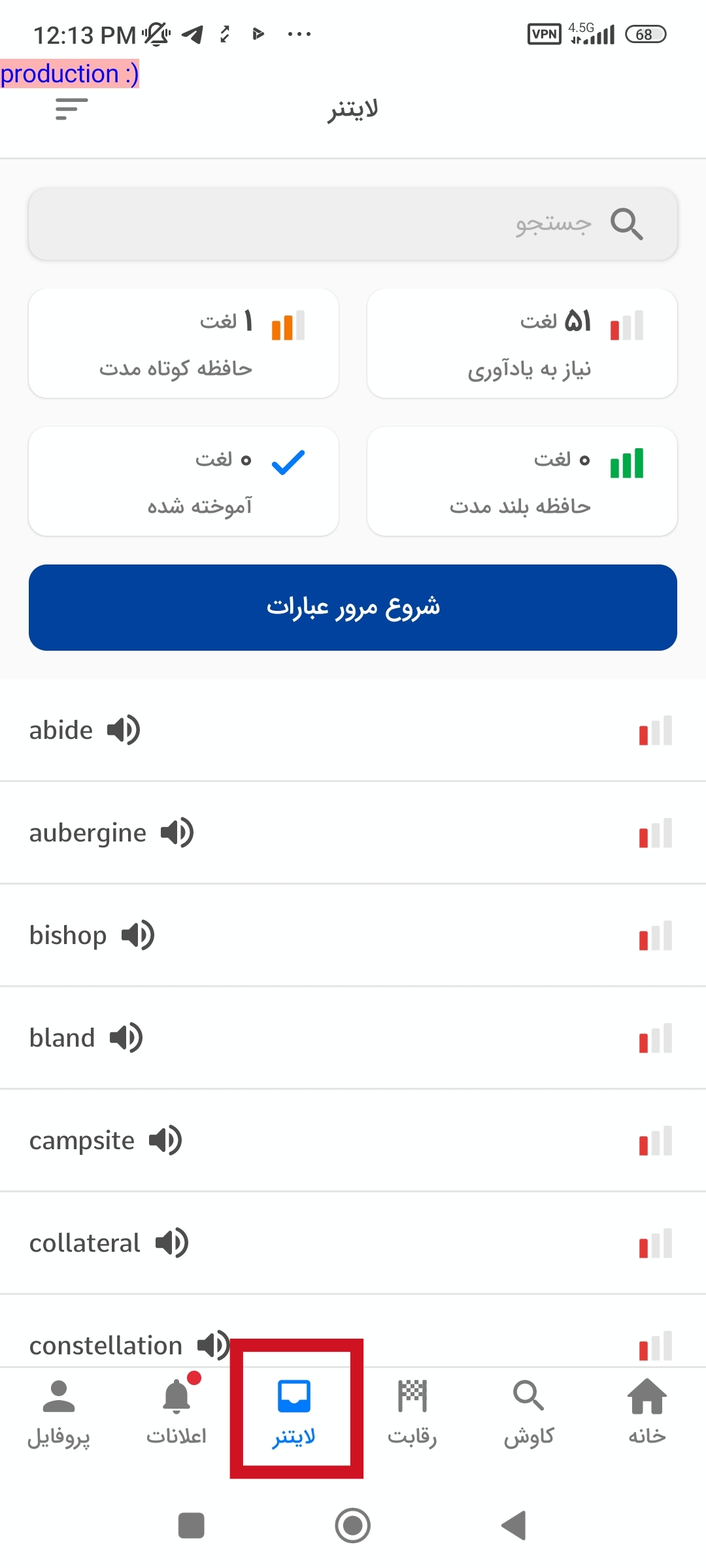706x1568 pixels.
Task: Go to the پروفایل tab
Action: [59, 1411]
